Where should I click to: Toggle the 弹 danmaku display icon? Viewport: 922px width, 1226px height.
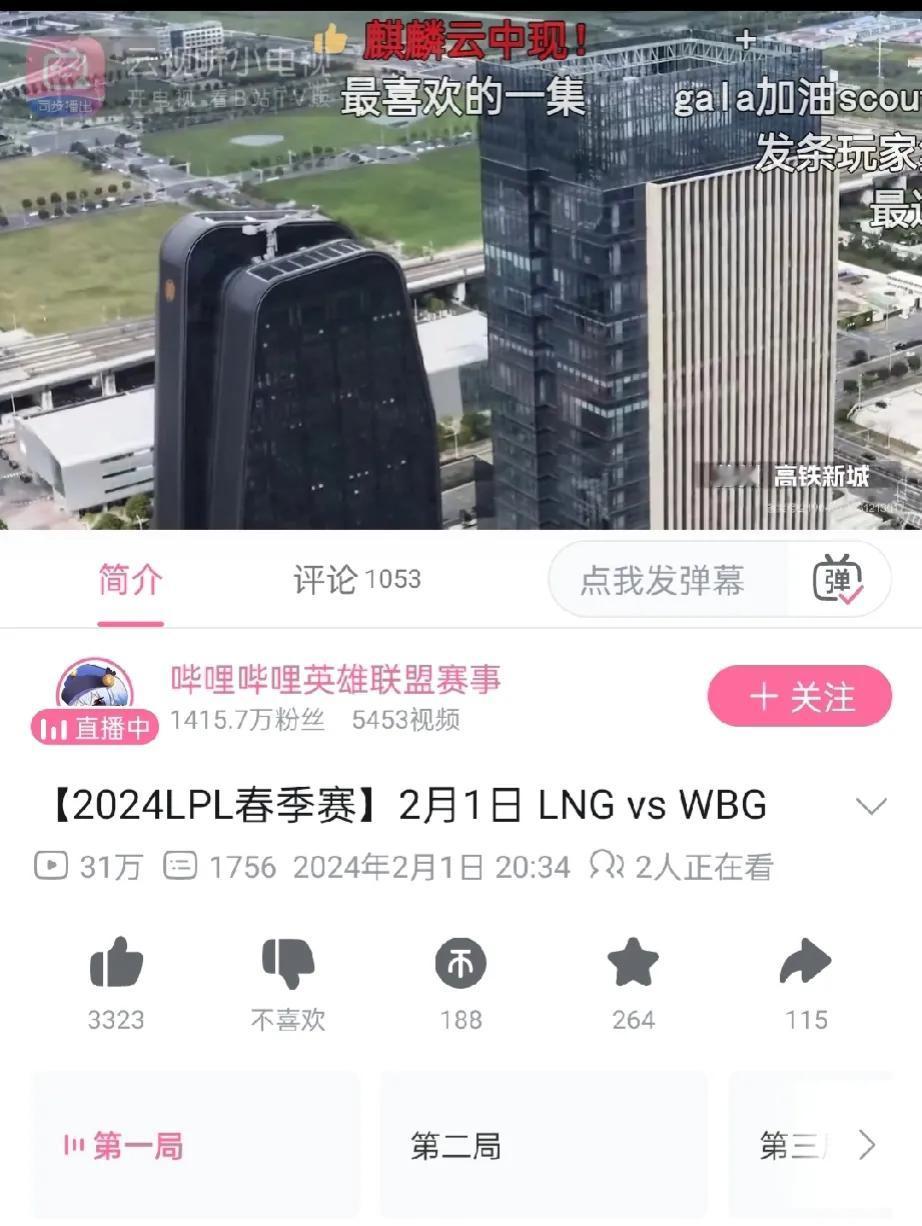[838, 580]
